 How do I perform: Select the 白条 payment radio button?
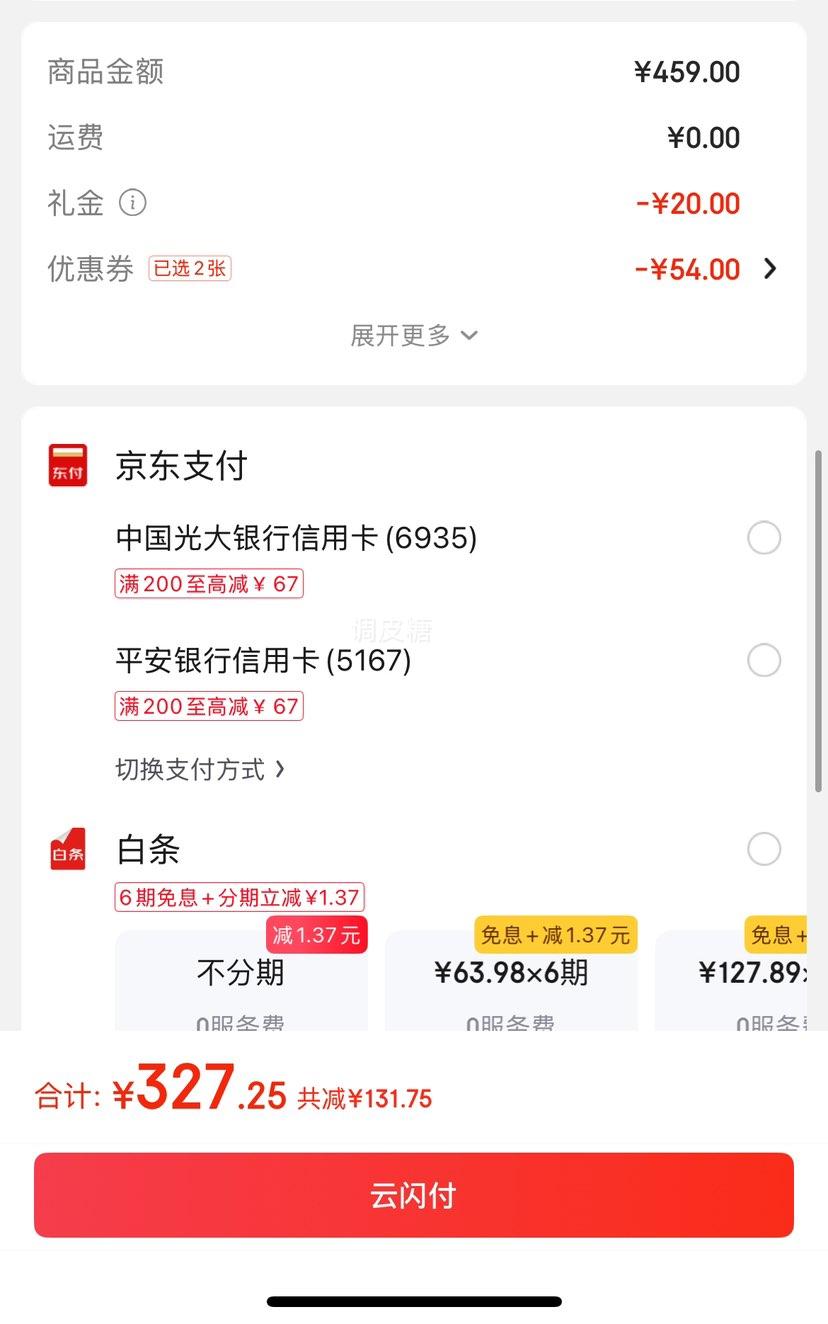(x=764, y=849)
